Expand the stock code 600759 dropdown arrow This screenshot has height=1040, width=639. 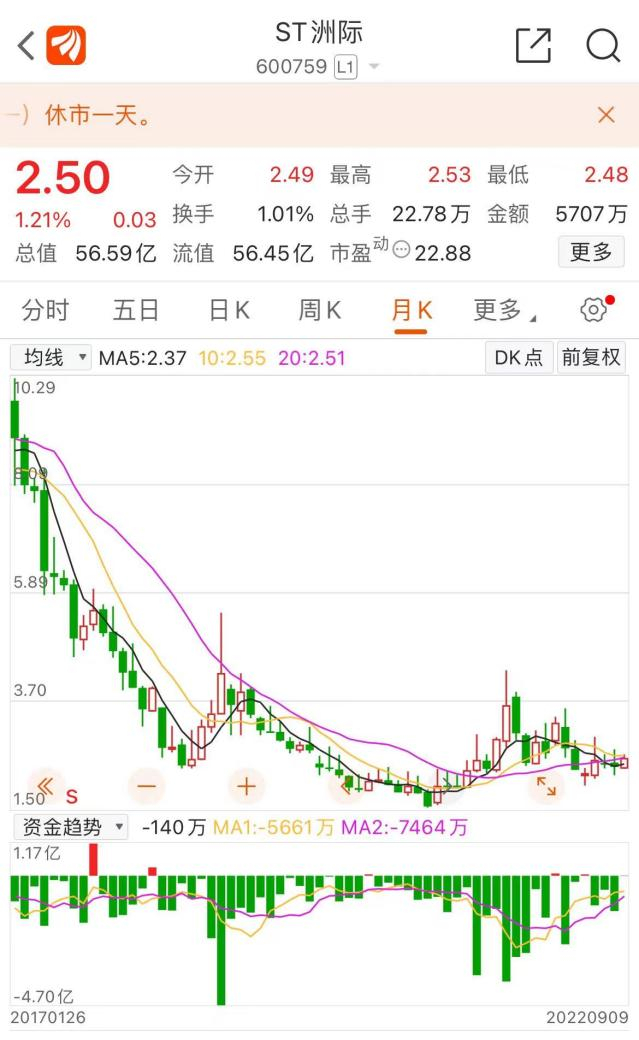375,67
